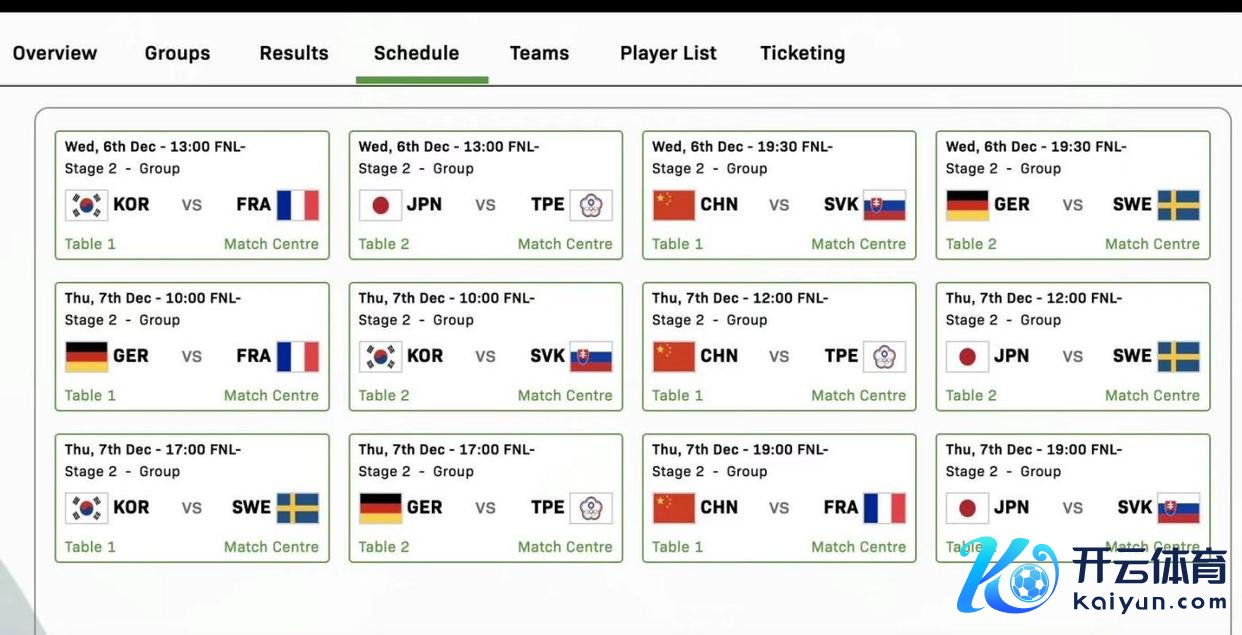Select the Schedule tab

pyautogui.click(x=416, y=53)
